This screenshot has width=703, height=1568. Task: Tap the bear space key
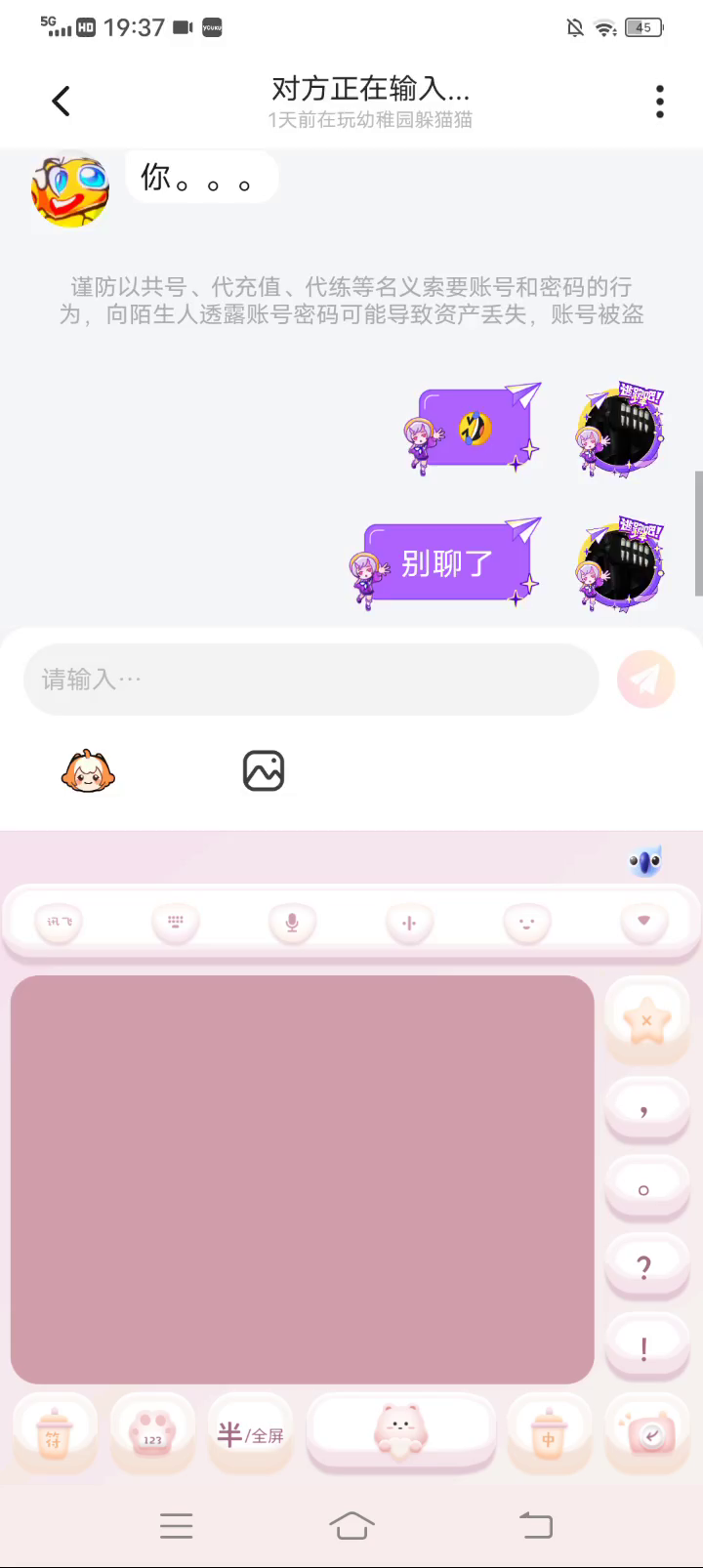coord(400,1433)
